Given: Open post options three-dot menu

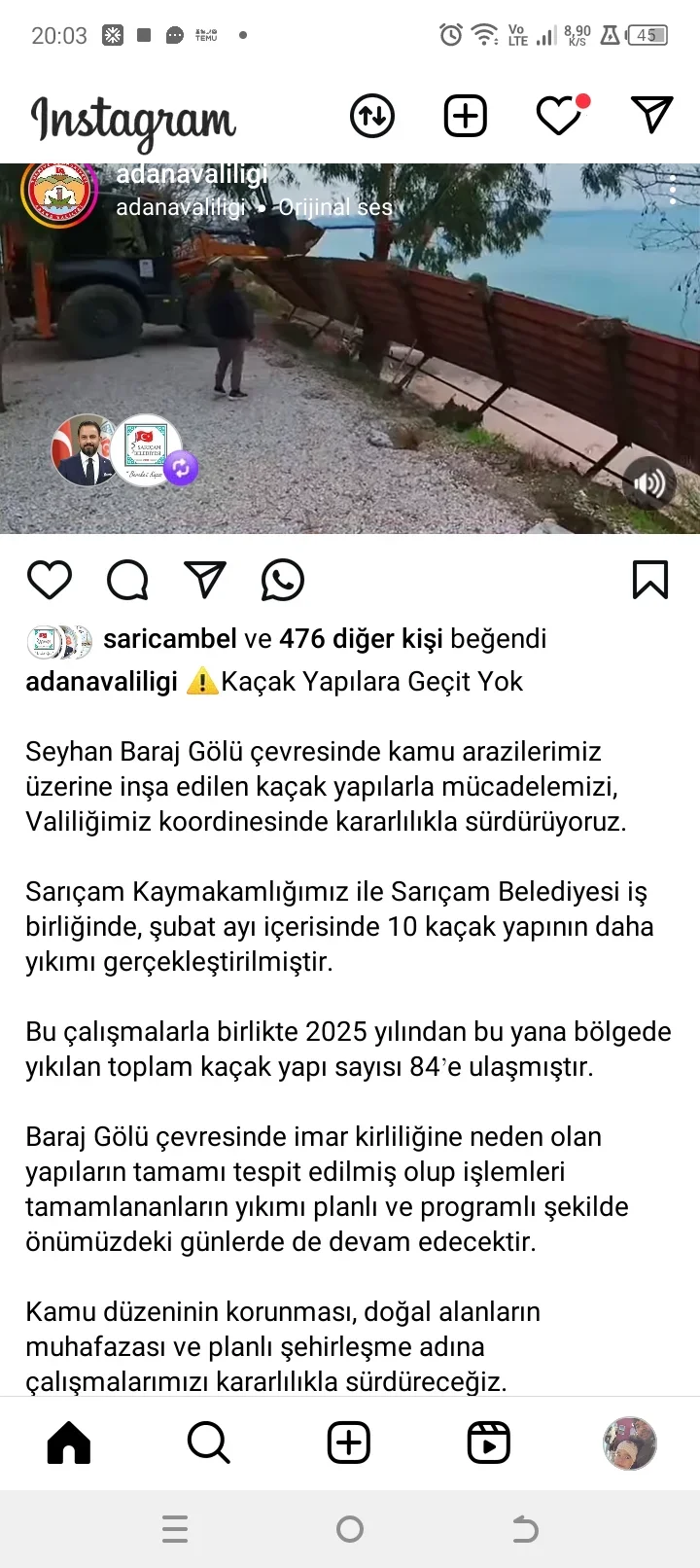Looking at the screenshot, I should (673, 190).
